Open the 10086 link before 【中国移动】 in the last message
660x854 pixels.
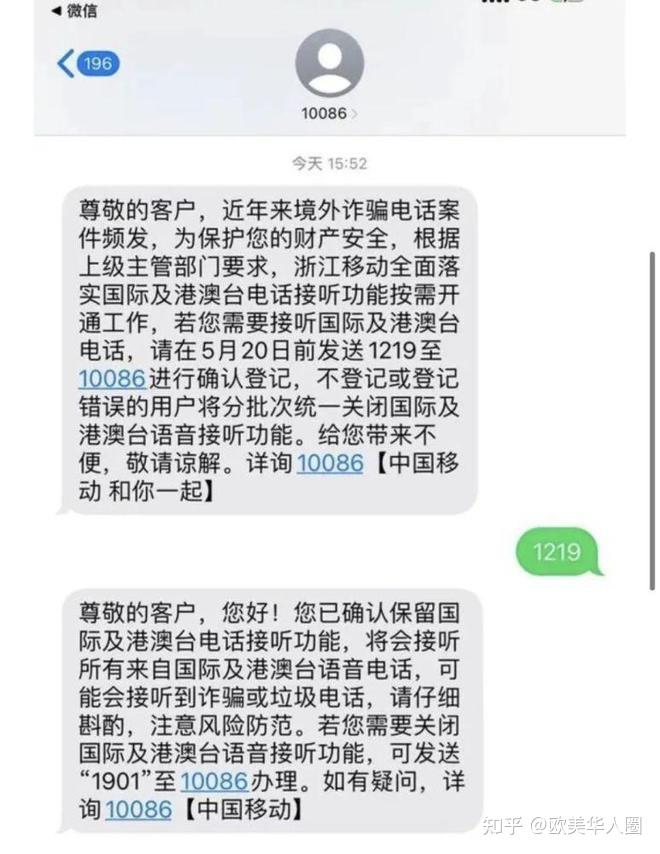(x=139, y=809)
